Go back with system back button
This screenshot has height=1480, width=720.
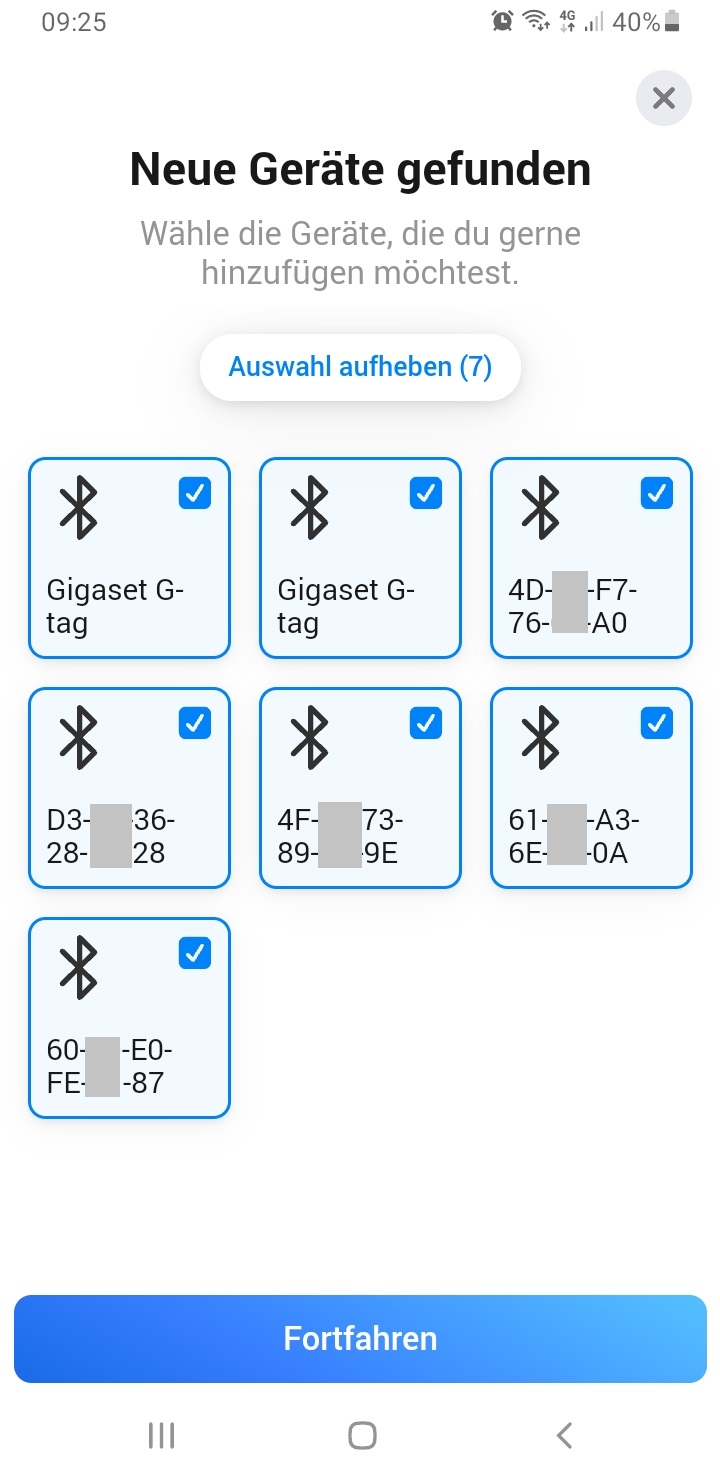pos(564,1435)
